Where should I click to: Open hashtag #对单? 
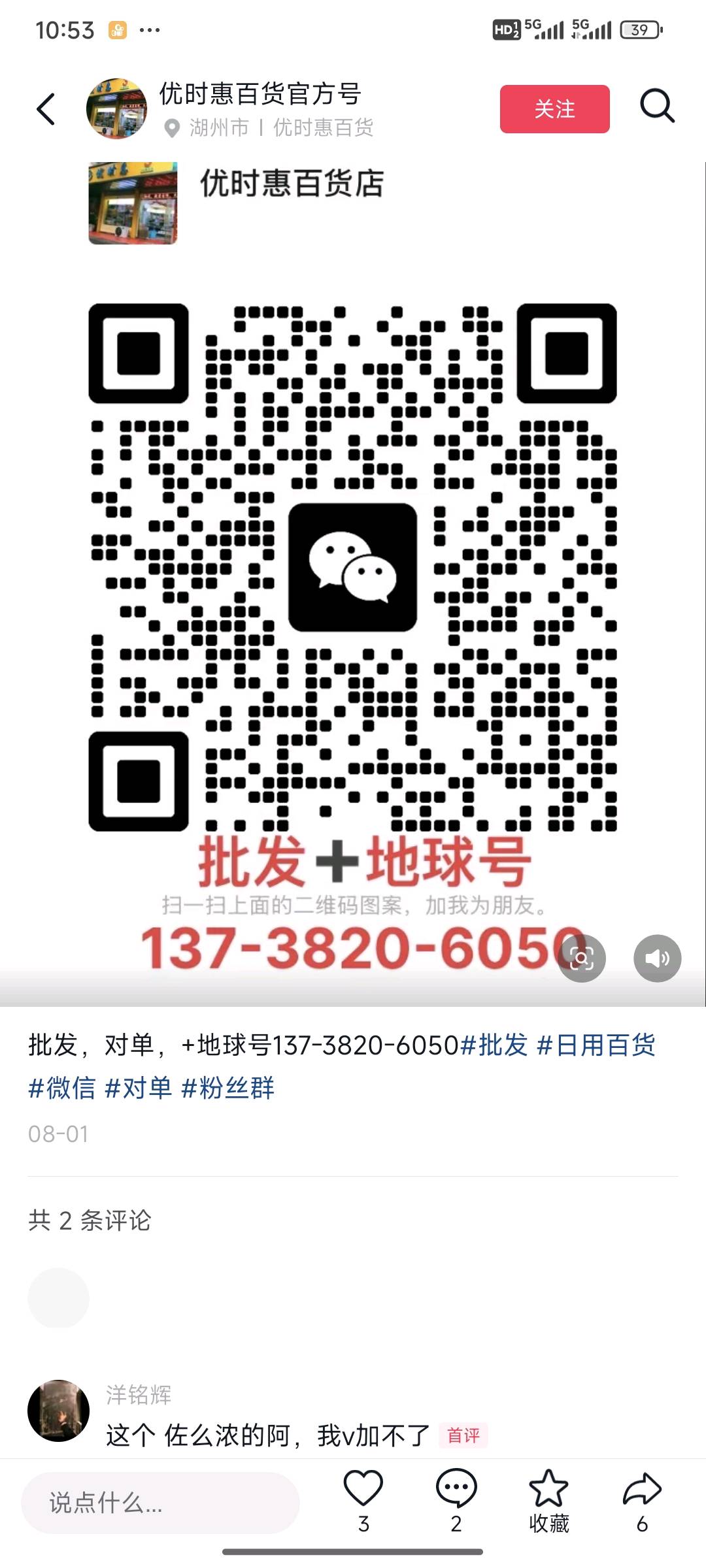point(139,1088)
